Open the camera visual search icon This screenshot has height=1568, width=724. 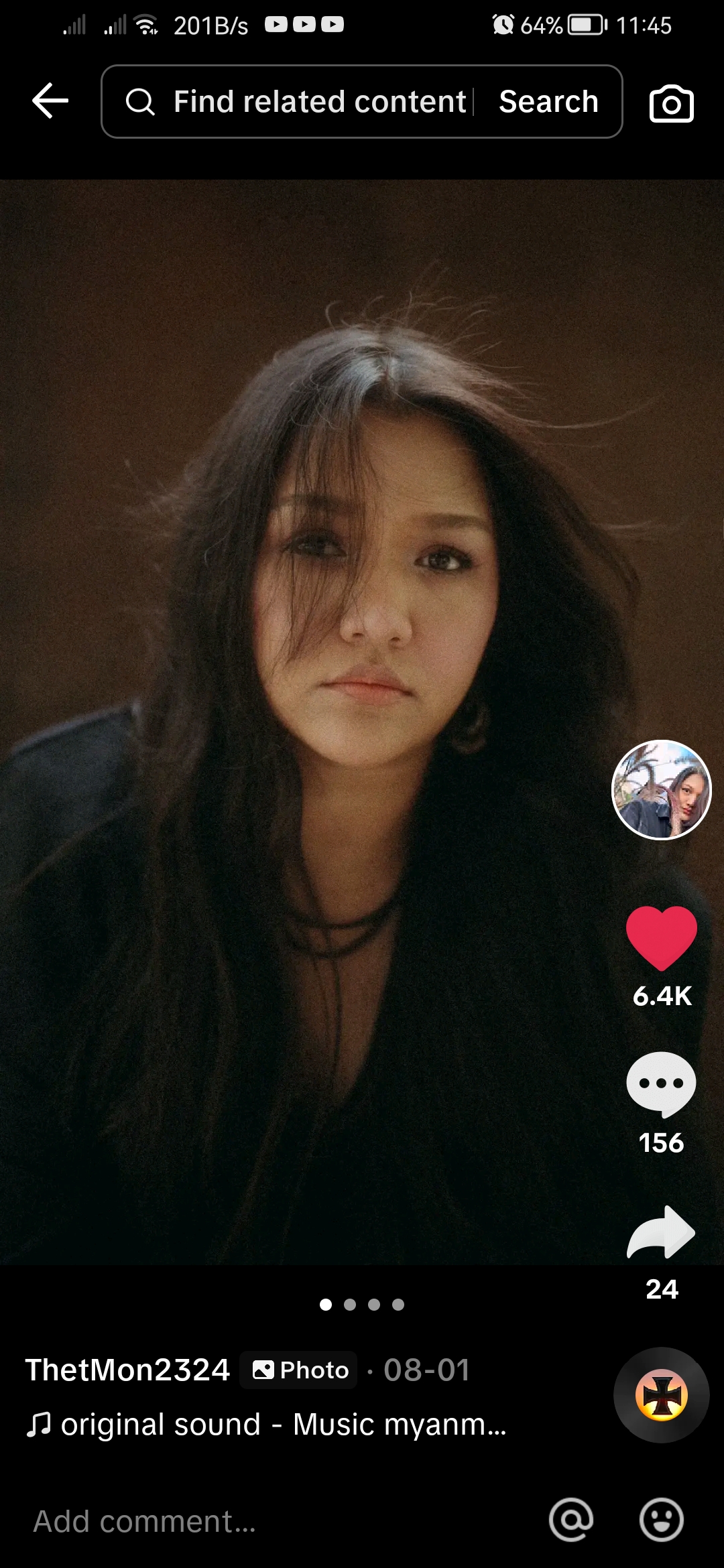tap(671, 103)
